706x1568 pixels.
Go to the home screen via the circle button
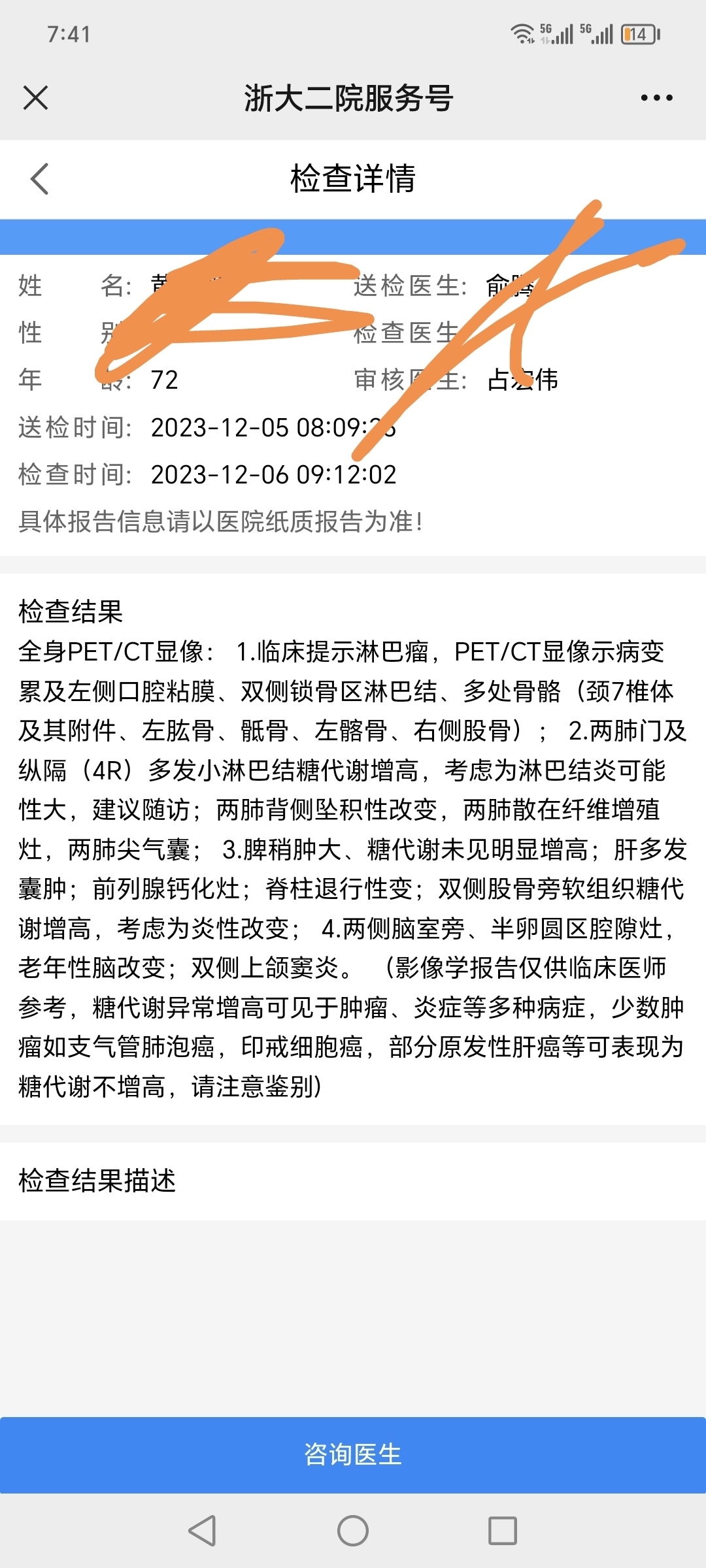[353, 1530]
